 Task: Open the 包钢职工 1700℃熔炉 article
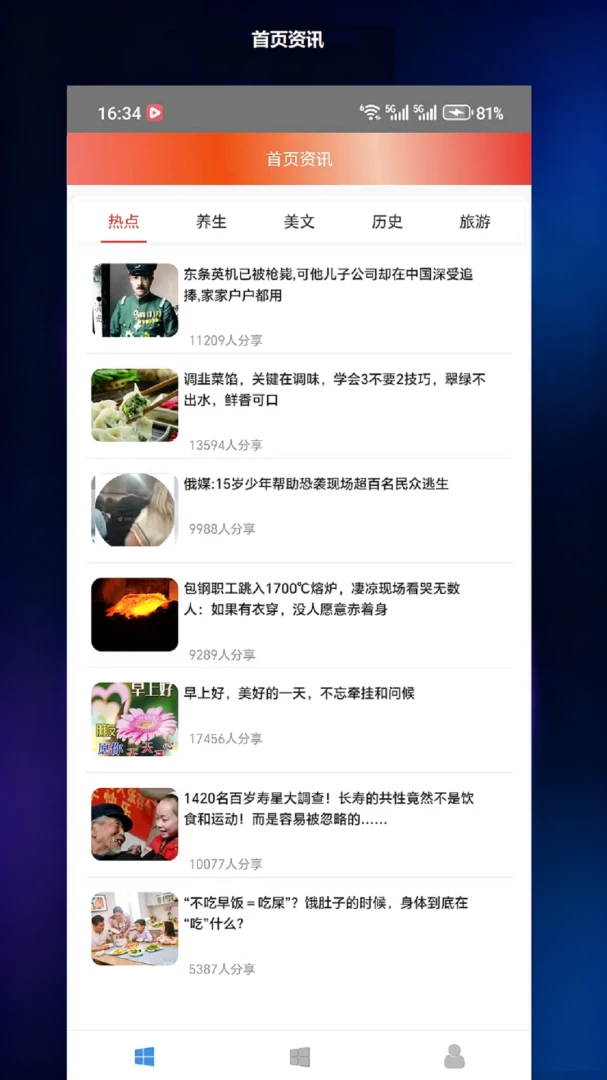299,615
